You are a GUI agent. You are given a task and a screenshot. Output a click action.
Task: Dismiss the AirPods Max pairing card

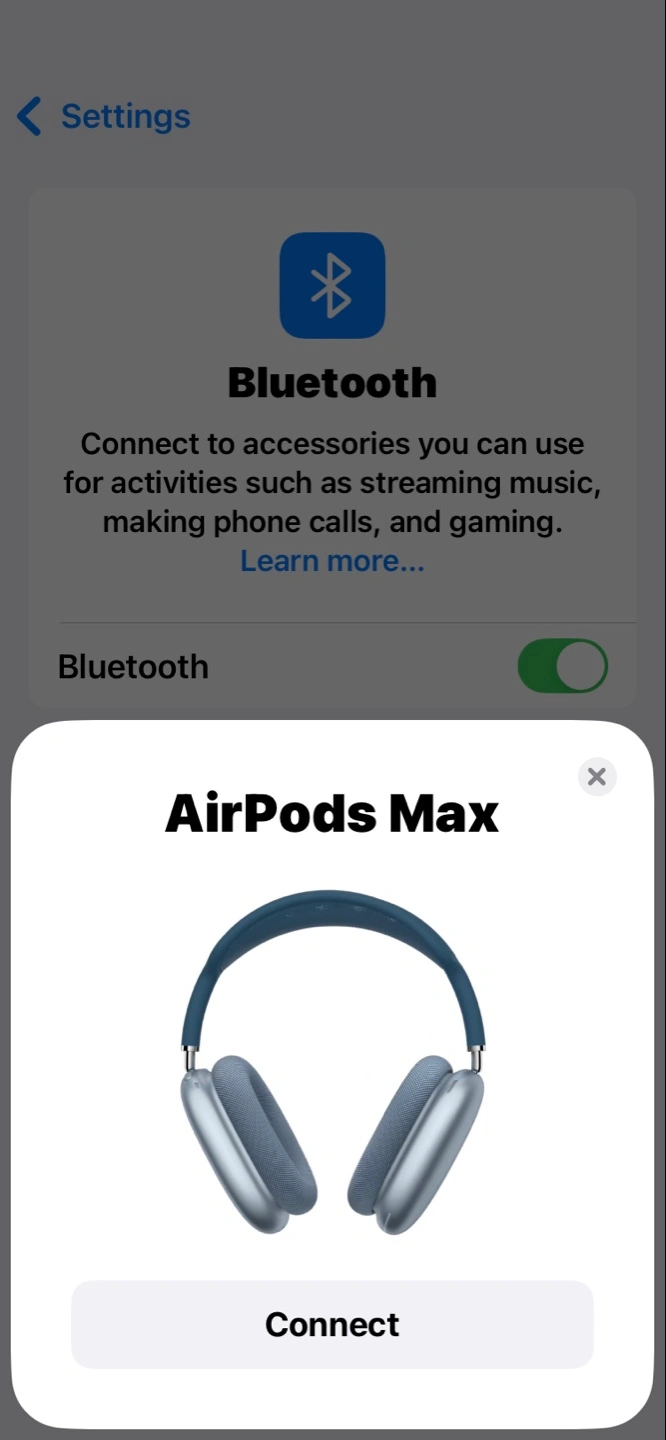(x=597, y=776)
